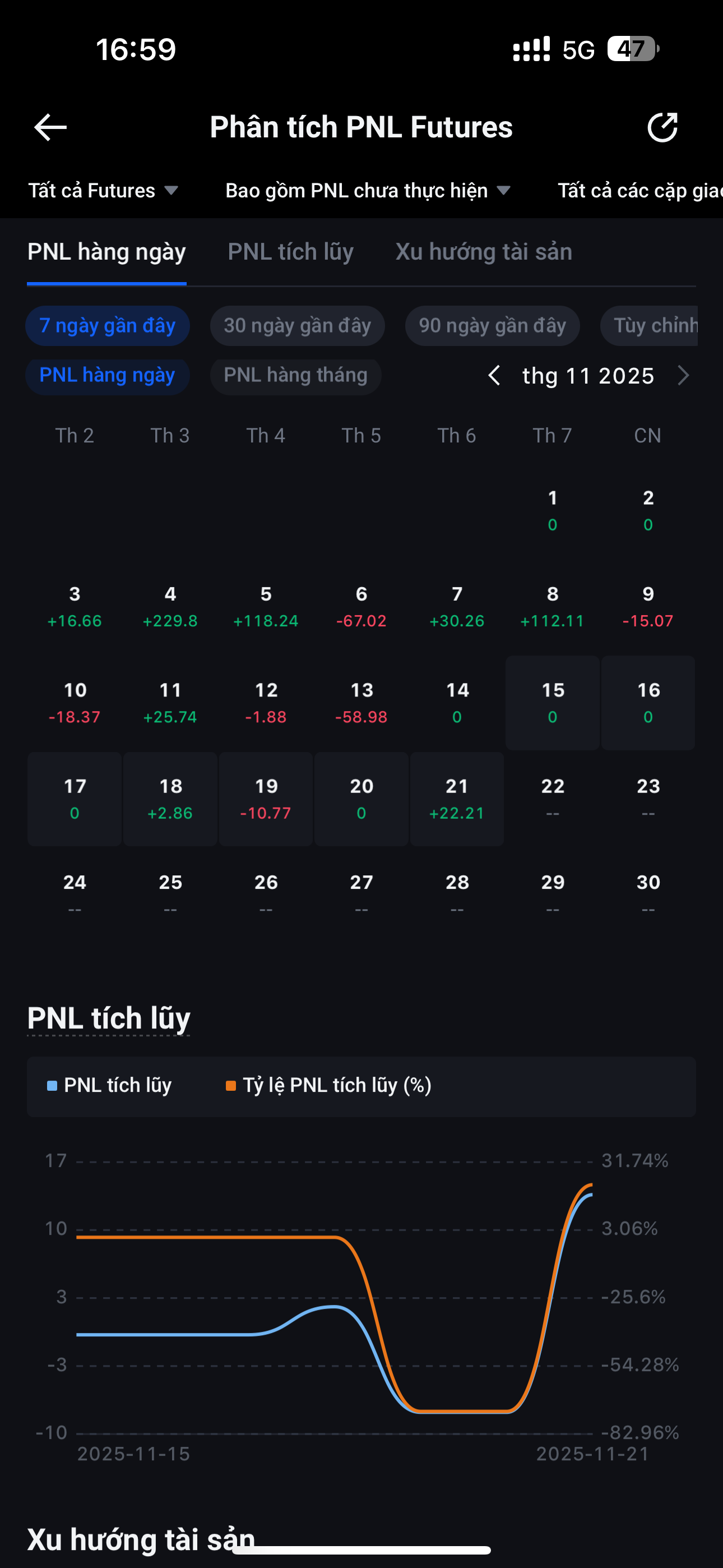Go to previous month
Image resolution: width=723 pixels, height=1568 pixels.
pos(494,376)
